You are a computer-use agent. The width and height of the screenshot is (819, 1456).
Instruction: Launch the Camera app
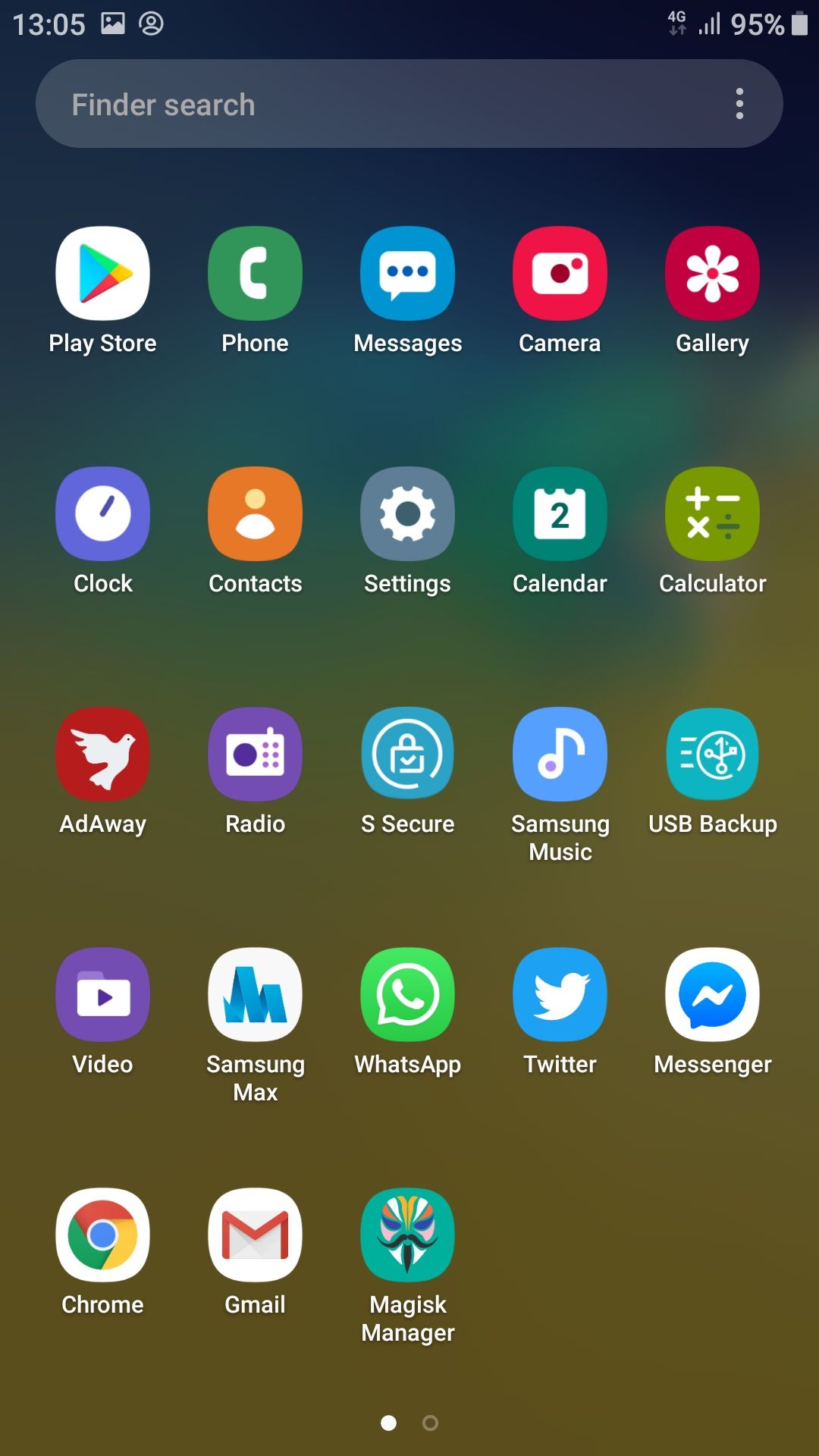pyautogui.click(x=560, y=274)
